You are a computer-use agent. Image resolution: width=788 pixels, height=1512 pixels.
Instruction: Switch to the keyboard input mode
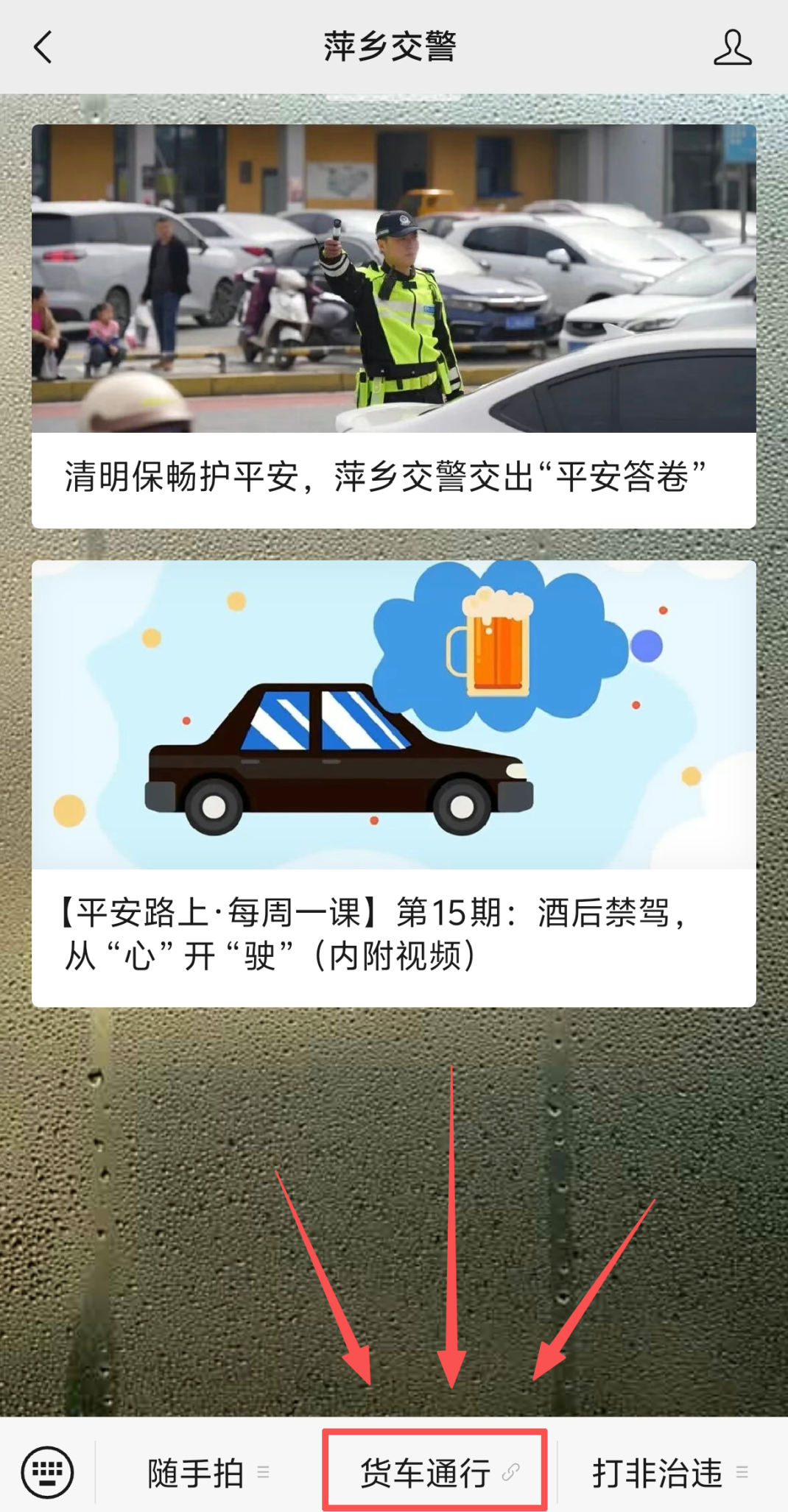click(48, 1472)
